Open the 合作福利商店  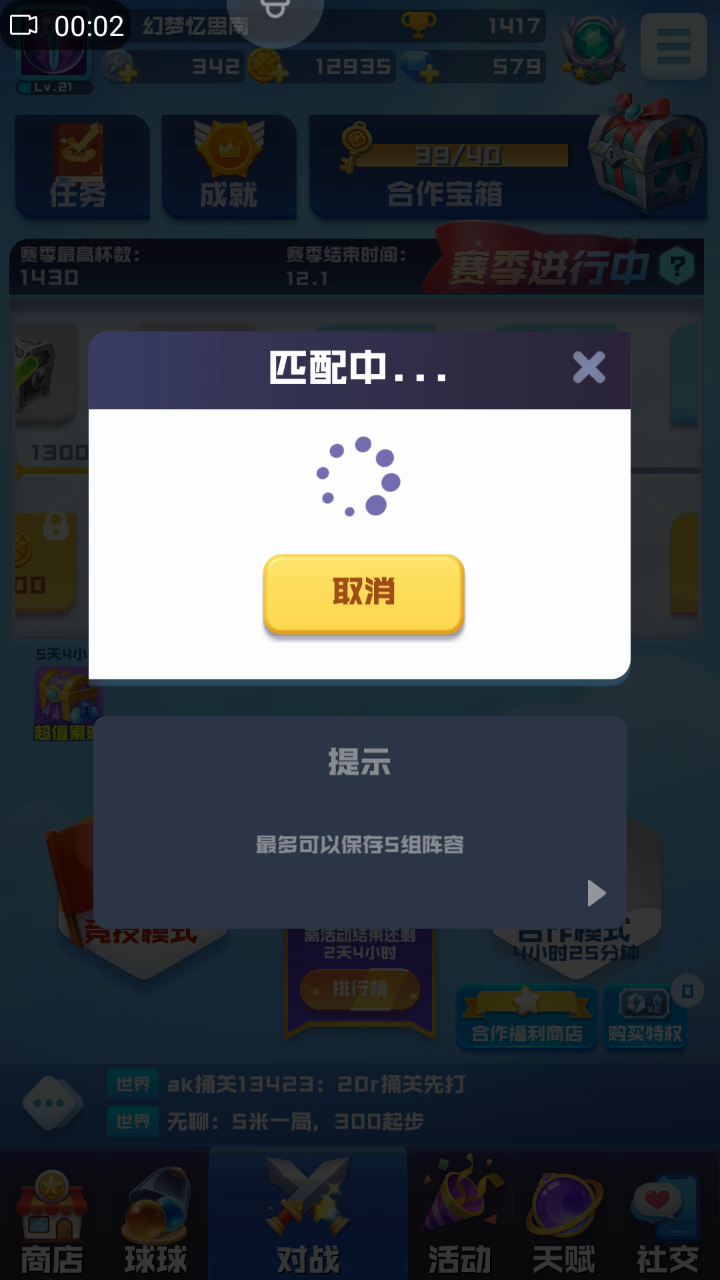527,1017
